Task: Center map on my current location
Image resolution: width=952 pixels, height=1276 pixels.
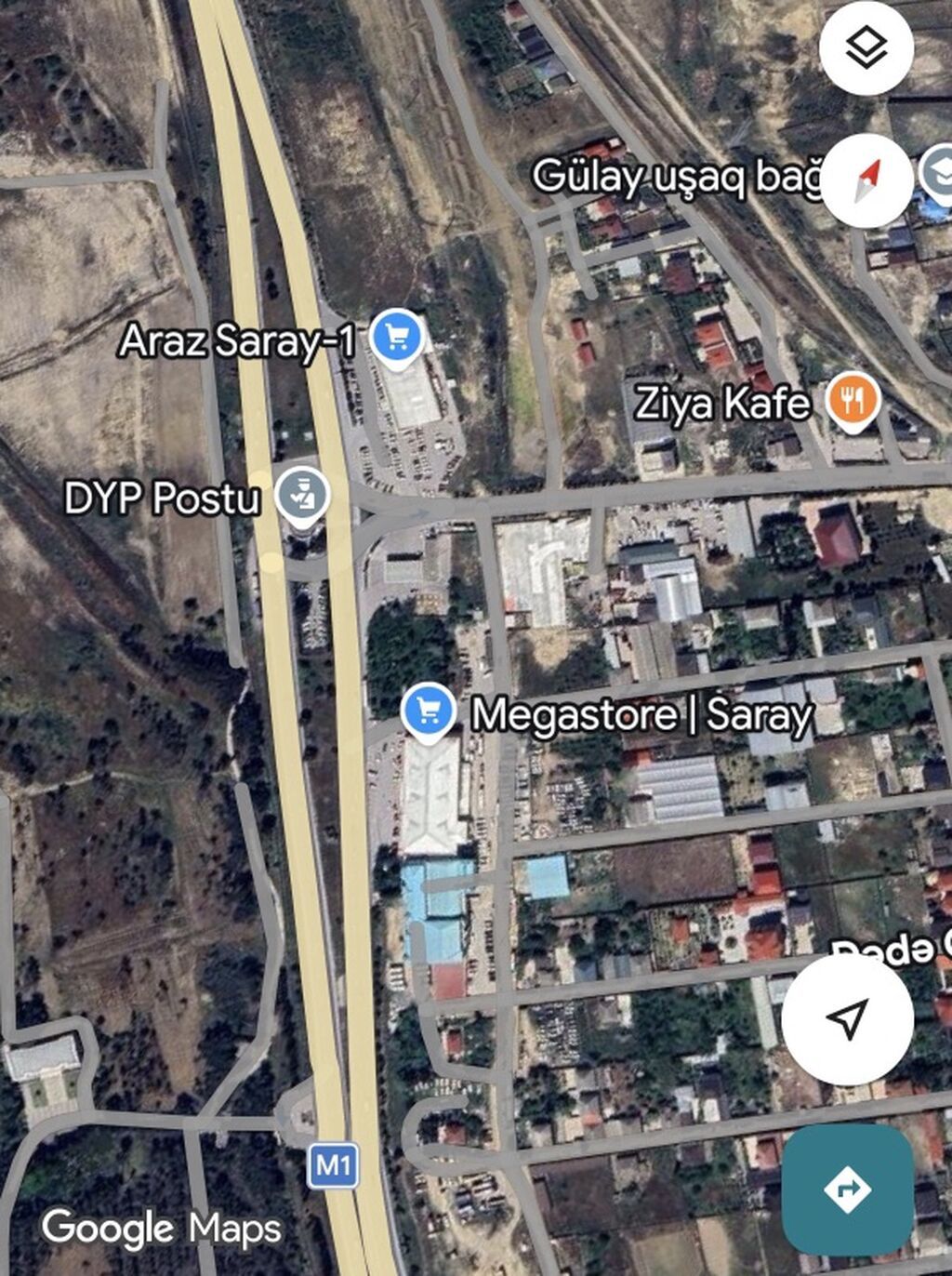Action: (x=847, y=1018)
